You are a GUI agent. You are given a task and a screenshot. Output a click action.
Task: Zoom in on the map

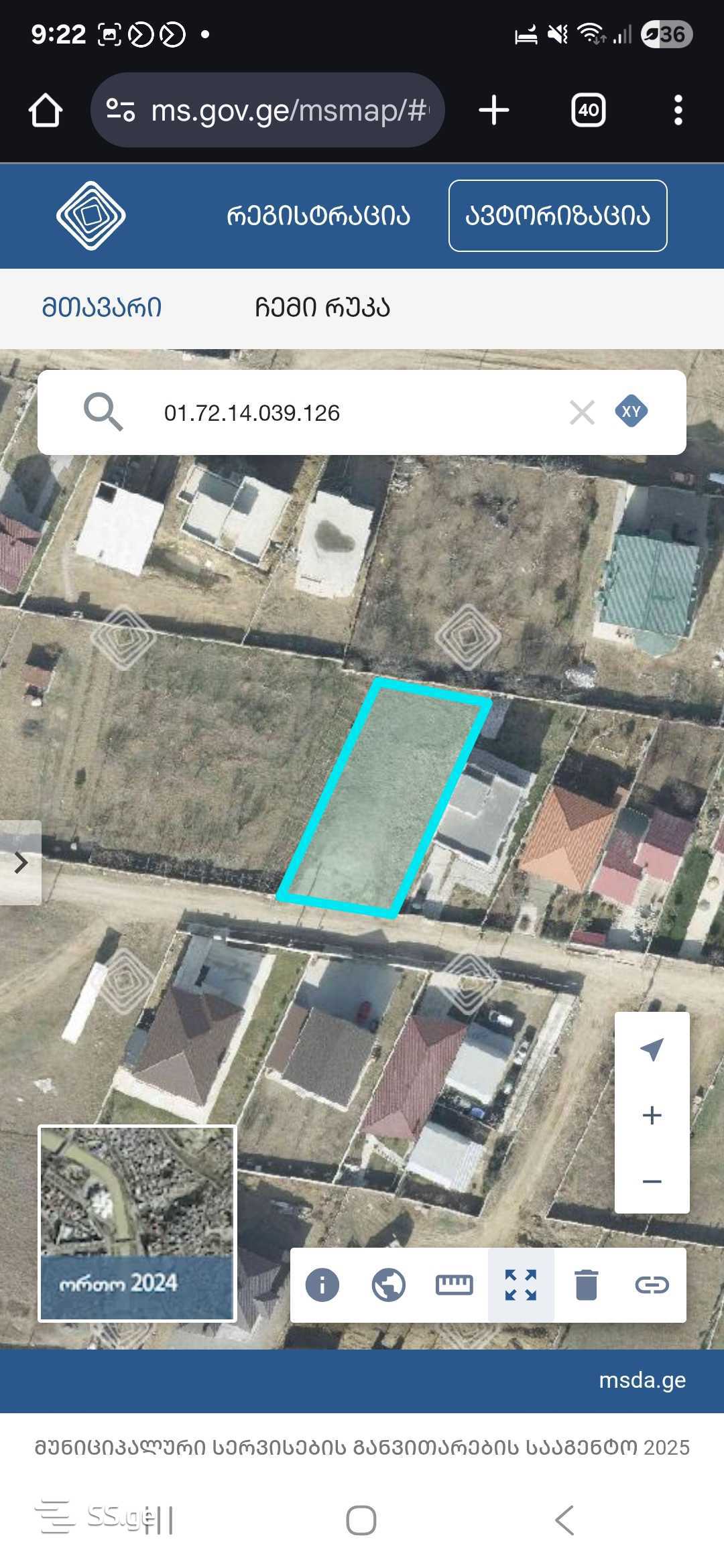click(652, 1115)
